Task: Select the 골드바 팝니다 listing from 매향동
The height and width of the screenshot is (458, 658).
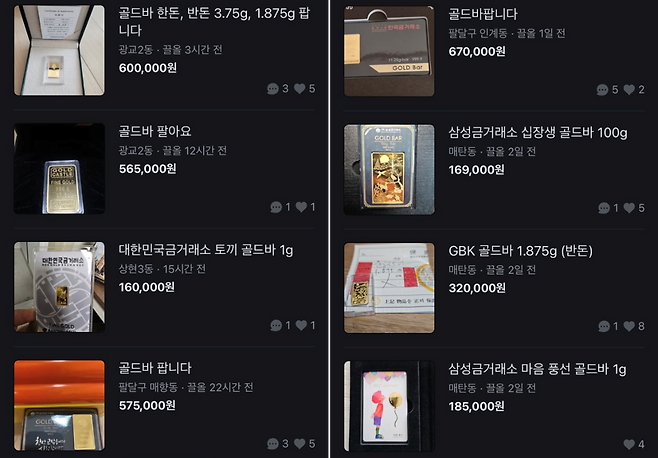Action: tap(155, 369)
